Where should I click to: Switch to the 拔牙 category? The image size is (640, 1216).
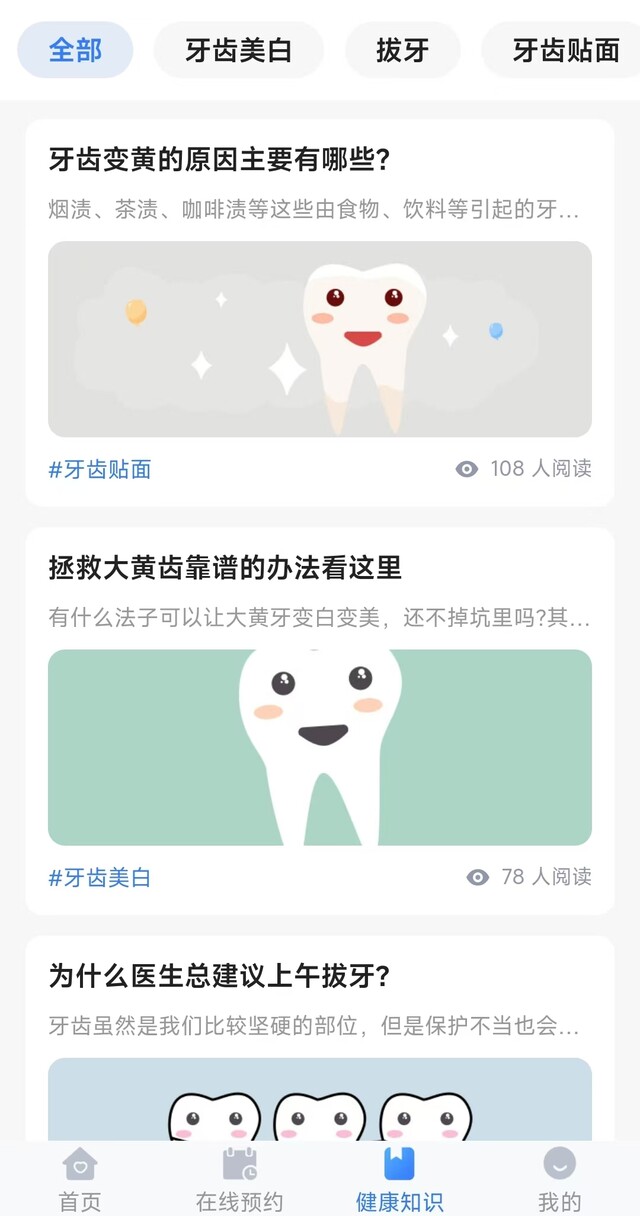[402, 50]
